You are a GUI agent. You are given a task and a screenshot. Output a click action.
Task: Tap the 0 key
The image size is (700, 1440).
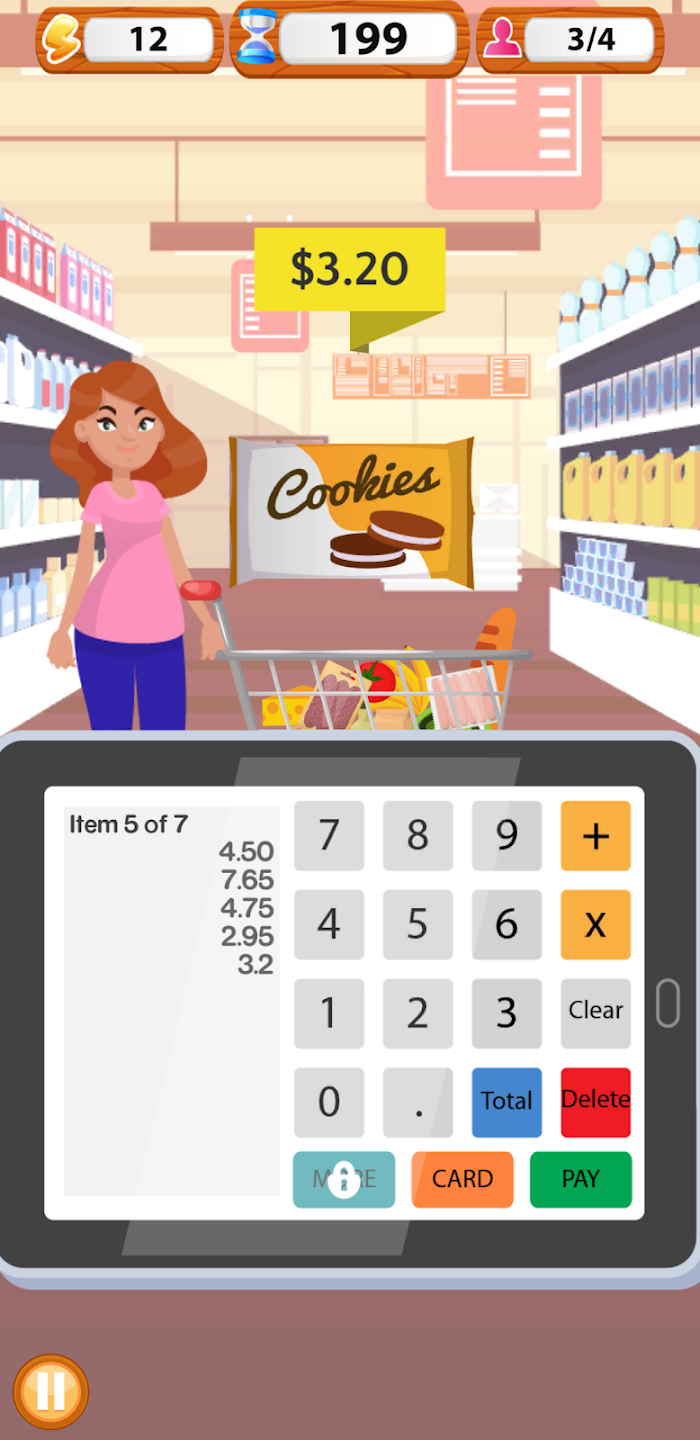[329, 1102]
